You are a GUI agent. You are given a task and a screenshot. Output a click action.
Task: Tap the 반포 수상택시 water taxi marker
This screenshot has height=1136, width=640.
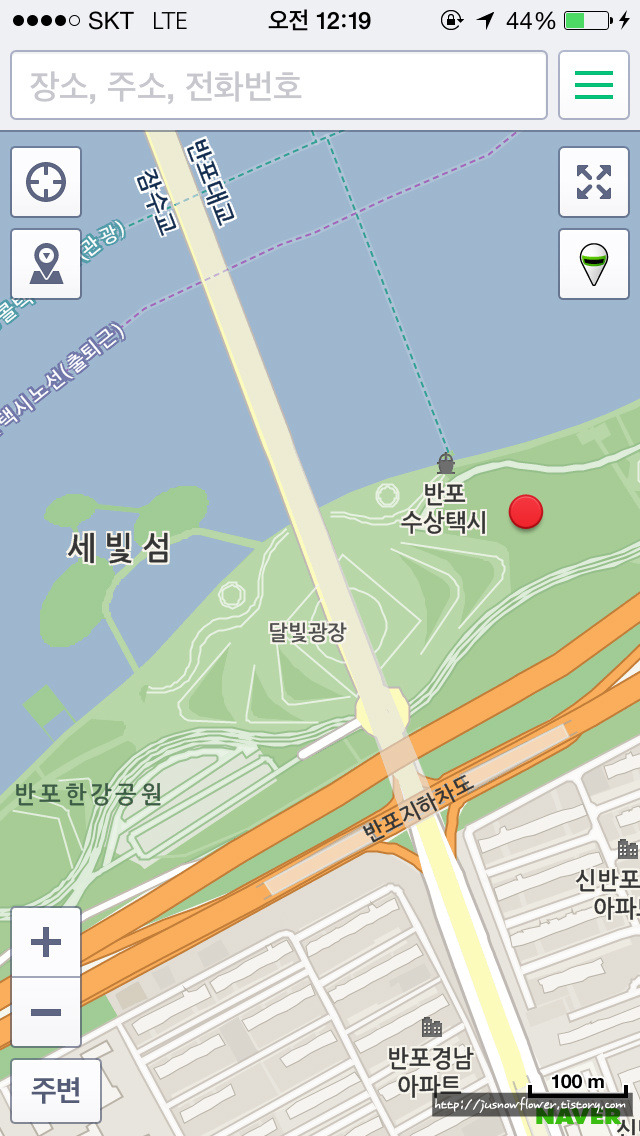[x=446, y=464]
